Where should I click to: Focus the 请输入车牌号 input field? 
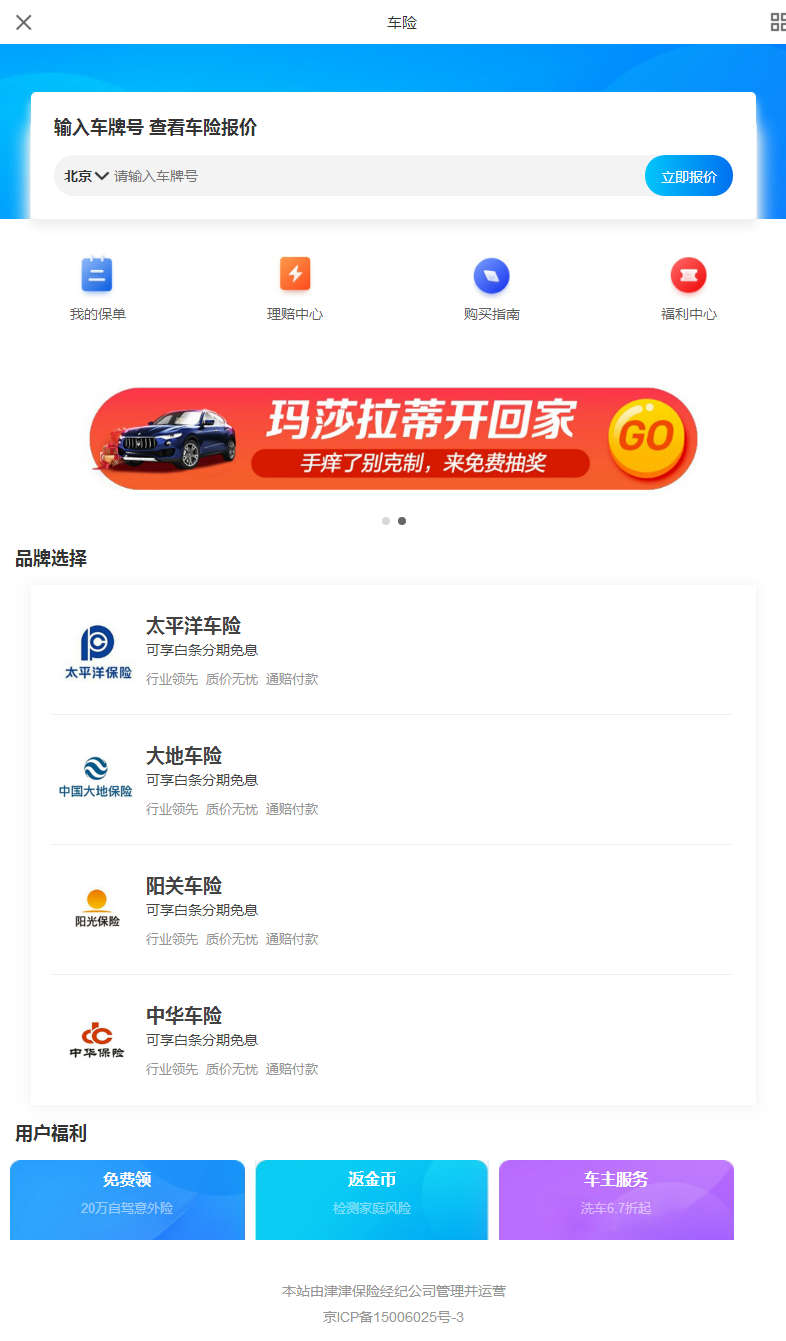click(370, 176)
